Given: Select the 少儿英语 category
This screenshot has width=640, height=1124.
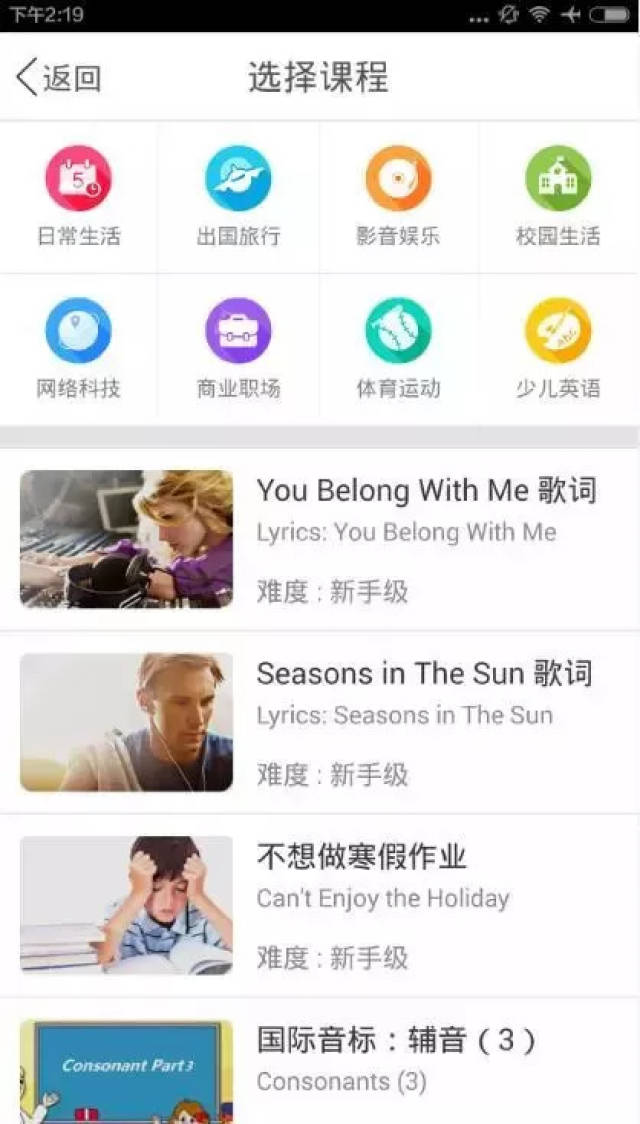Looking at the screenshot, I should [558, 347].
